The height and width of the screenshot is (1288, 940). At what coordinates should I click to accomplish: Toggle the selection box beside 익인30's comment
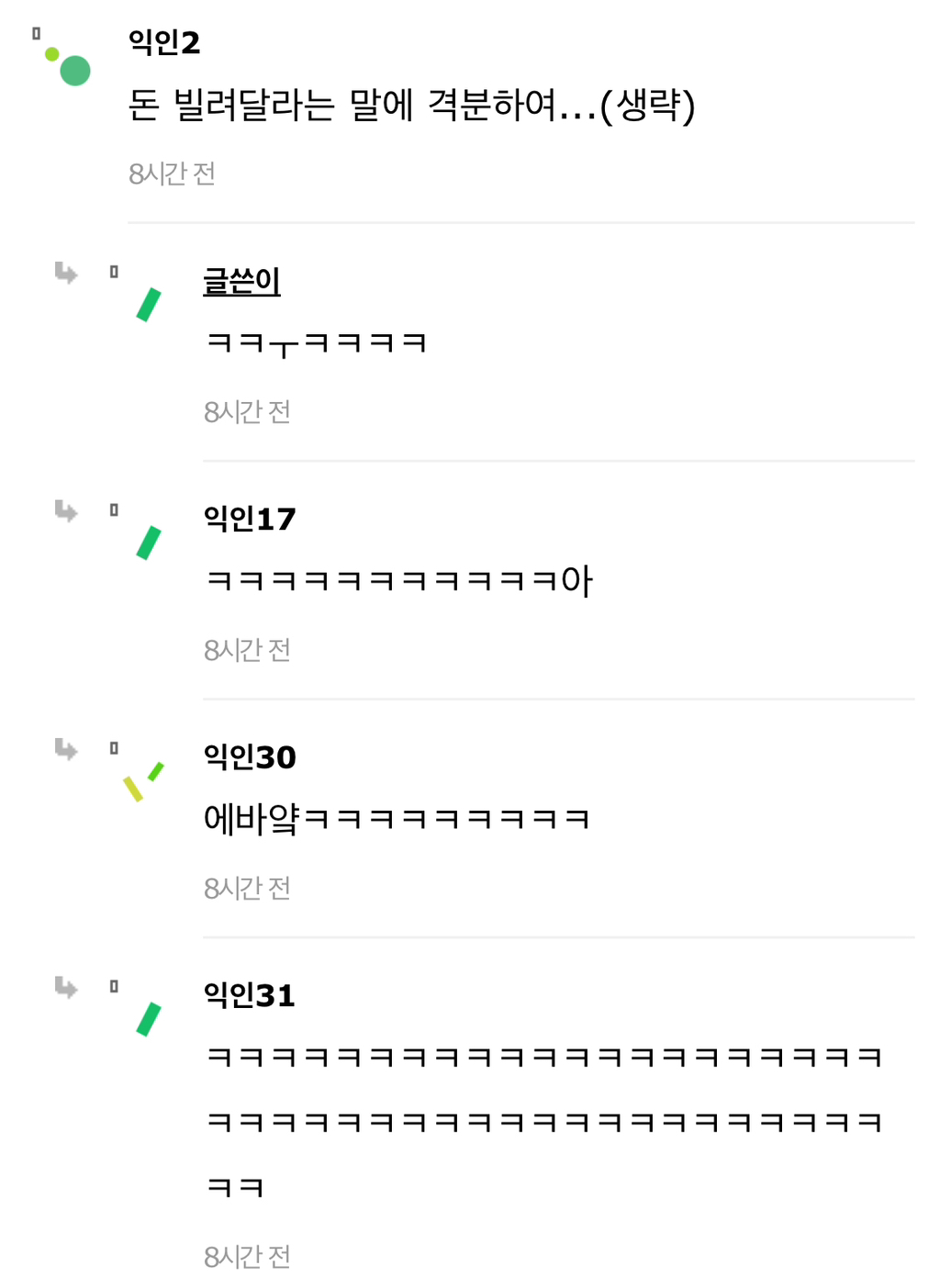tap(115, 749)
